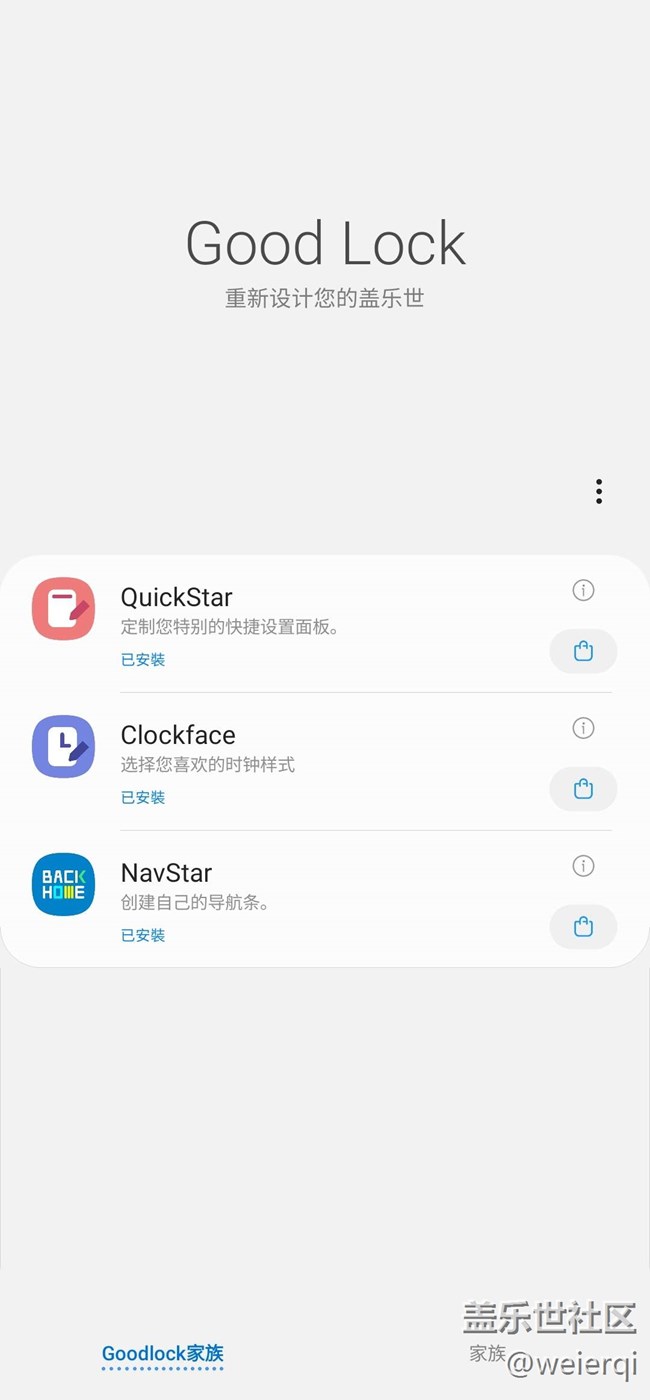Open the Clockface app row

click(300, 760)
